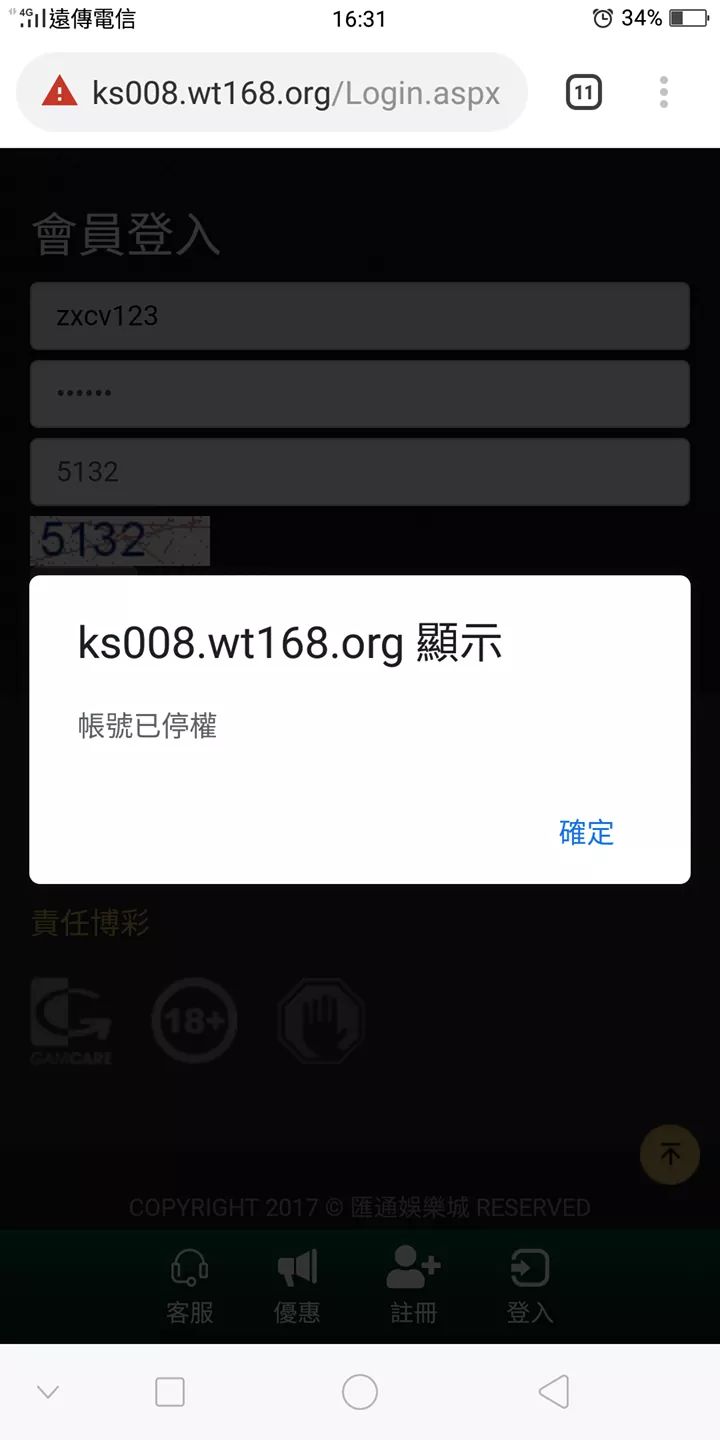The image size is (720, 1440).
Task: Tap the URL address bar
Action: click(295, 94)
